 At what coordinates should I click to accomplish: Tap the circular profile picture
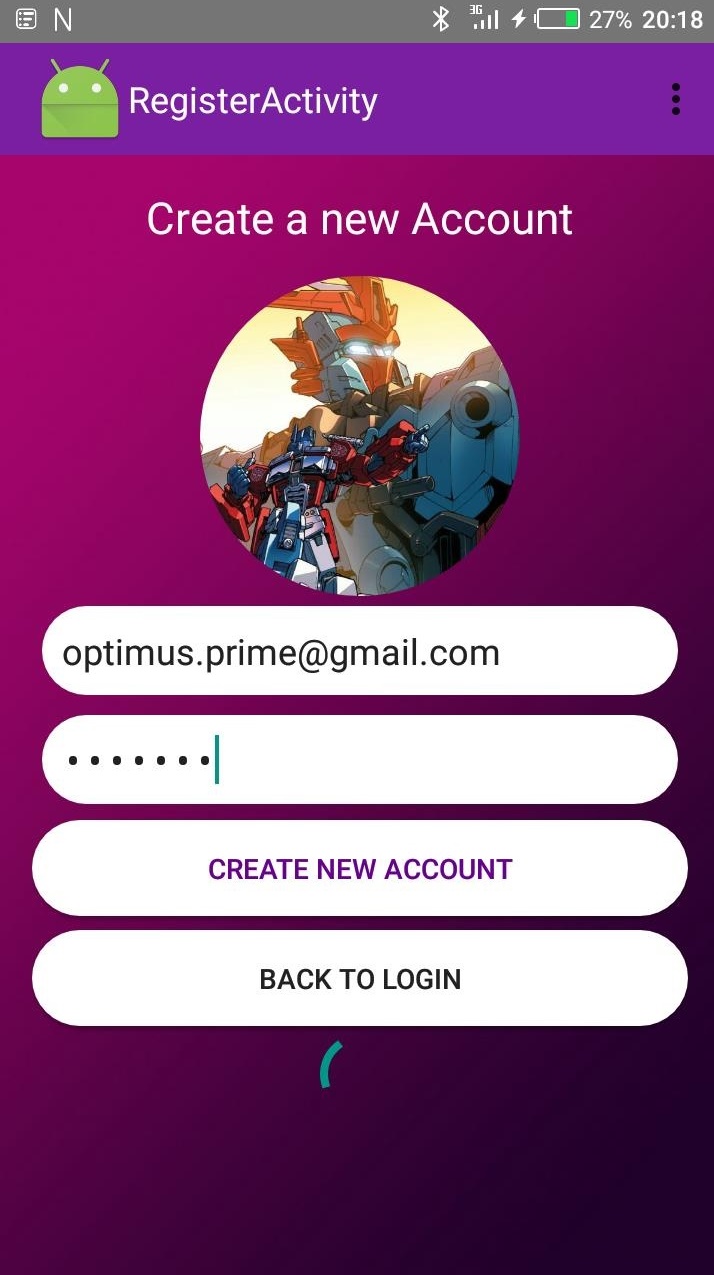[359, 436]
